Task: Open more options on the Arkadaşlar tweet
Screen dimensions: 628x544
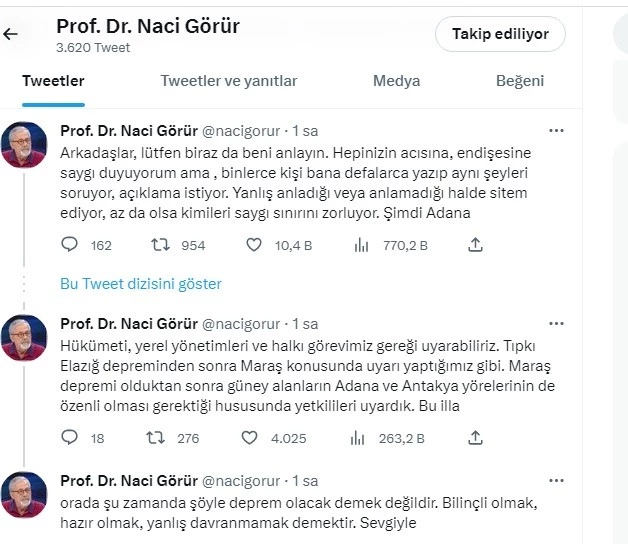Action: tap(556, 130)
